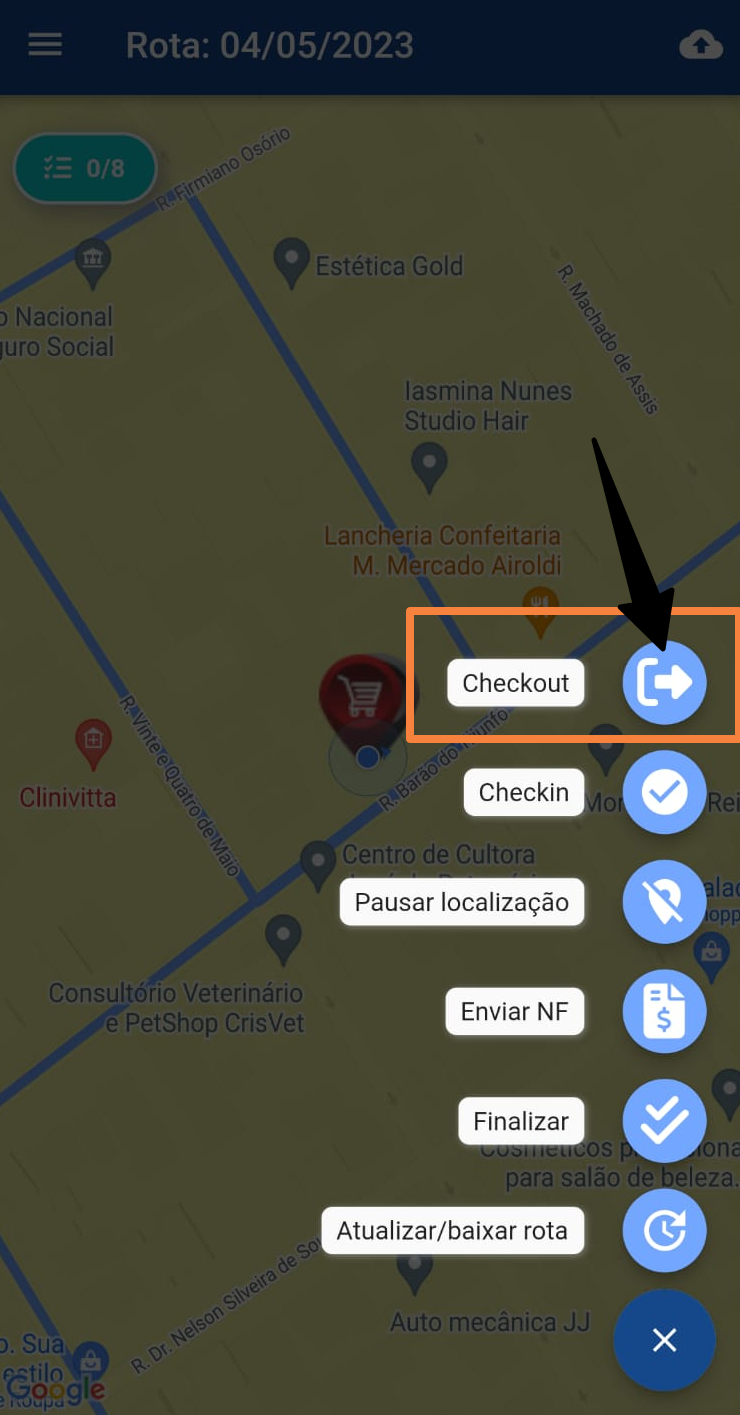Screen dimensions: 740x1415
Task: Open the 0/8 deliveries checklist chip
Action: pos(85,168)
